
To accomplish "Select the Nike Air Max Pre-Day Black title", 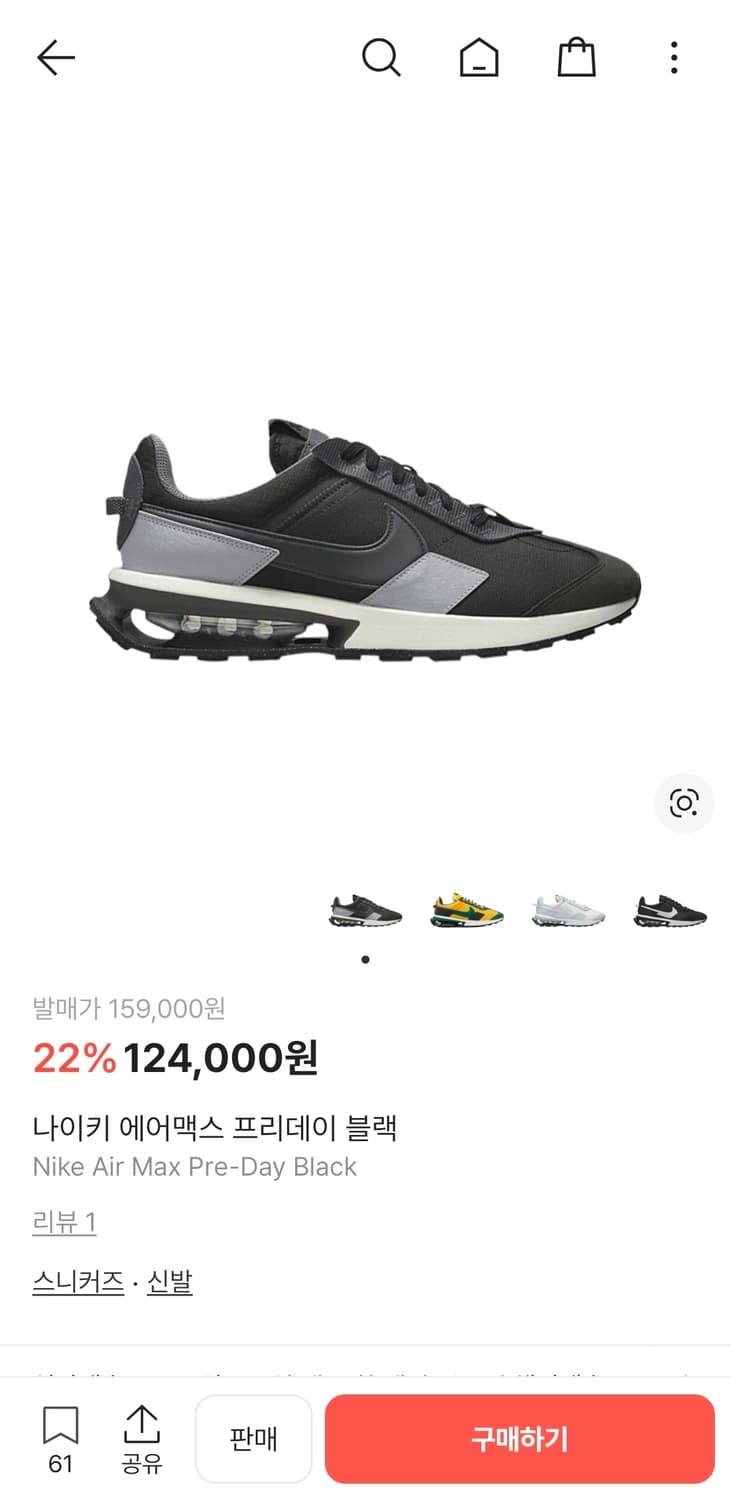I will pyautogui.click(x=194, y=1166).
